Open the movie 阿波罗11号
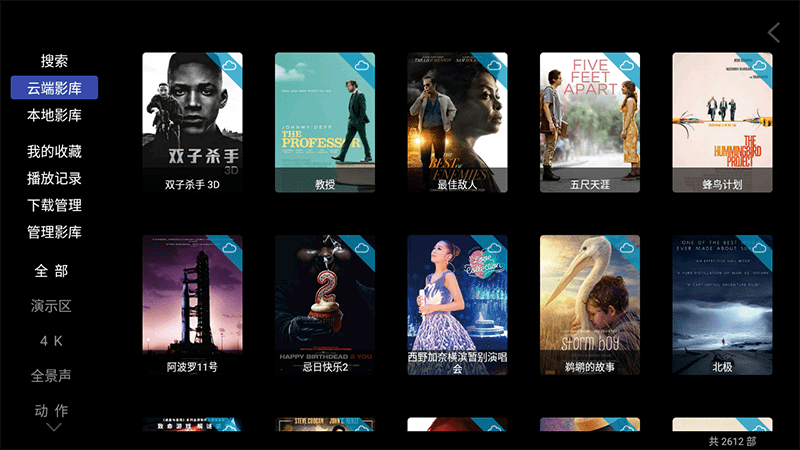Viewport: 800px width, 450px height. pyautogui.click(x=192, y=305)
